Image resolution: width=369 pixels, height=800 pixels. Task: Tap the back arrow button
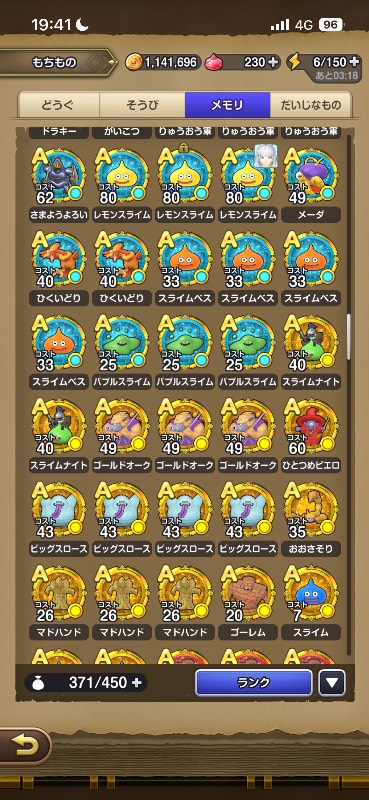click(x=23, y=746)
